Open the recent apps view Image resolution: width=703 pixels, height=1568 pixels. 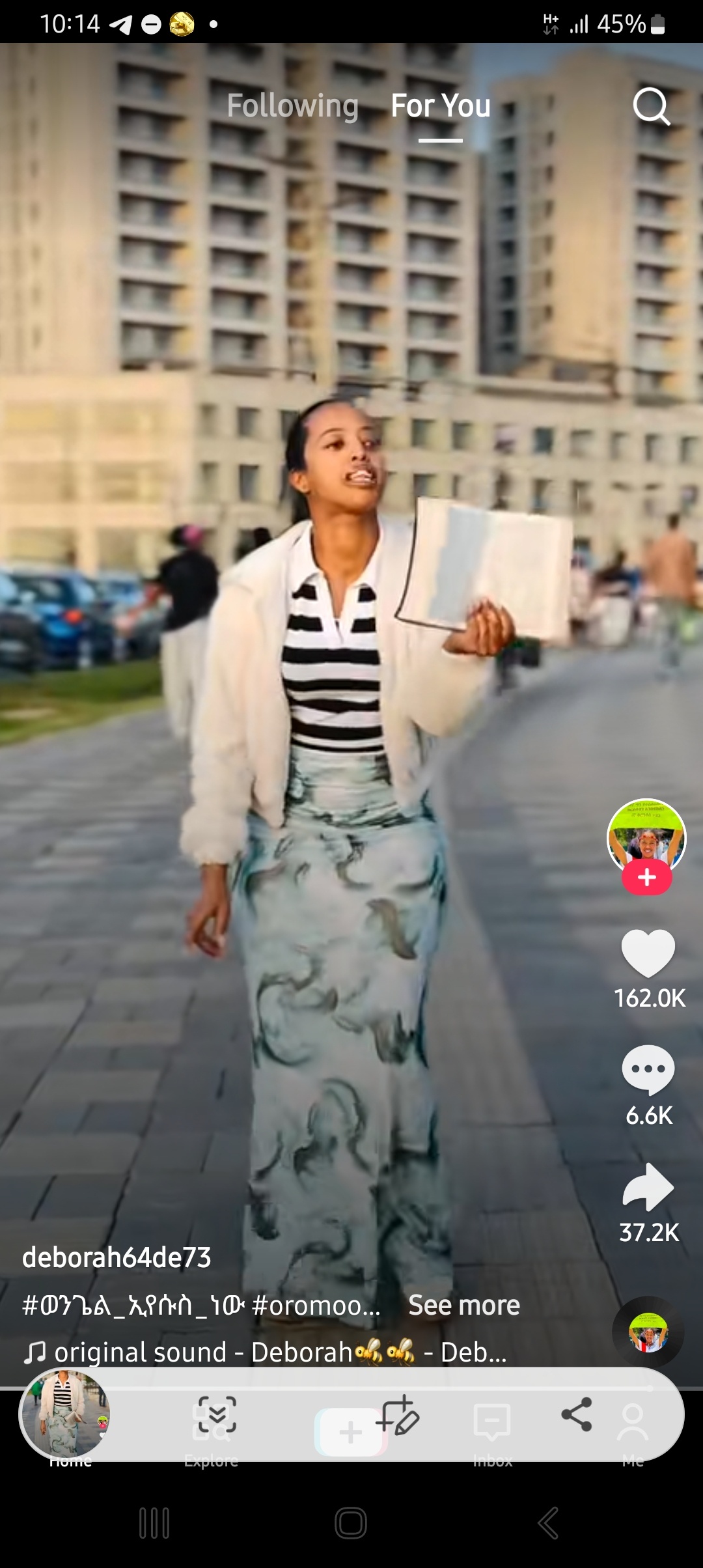154,1523
